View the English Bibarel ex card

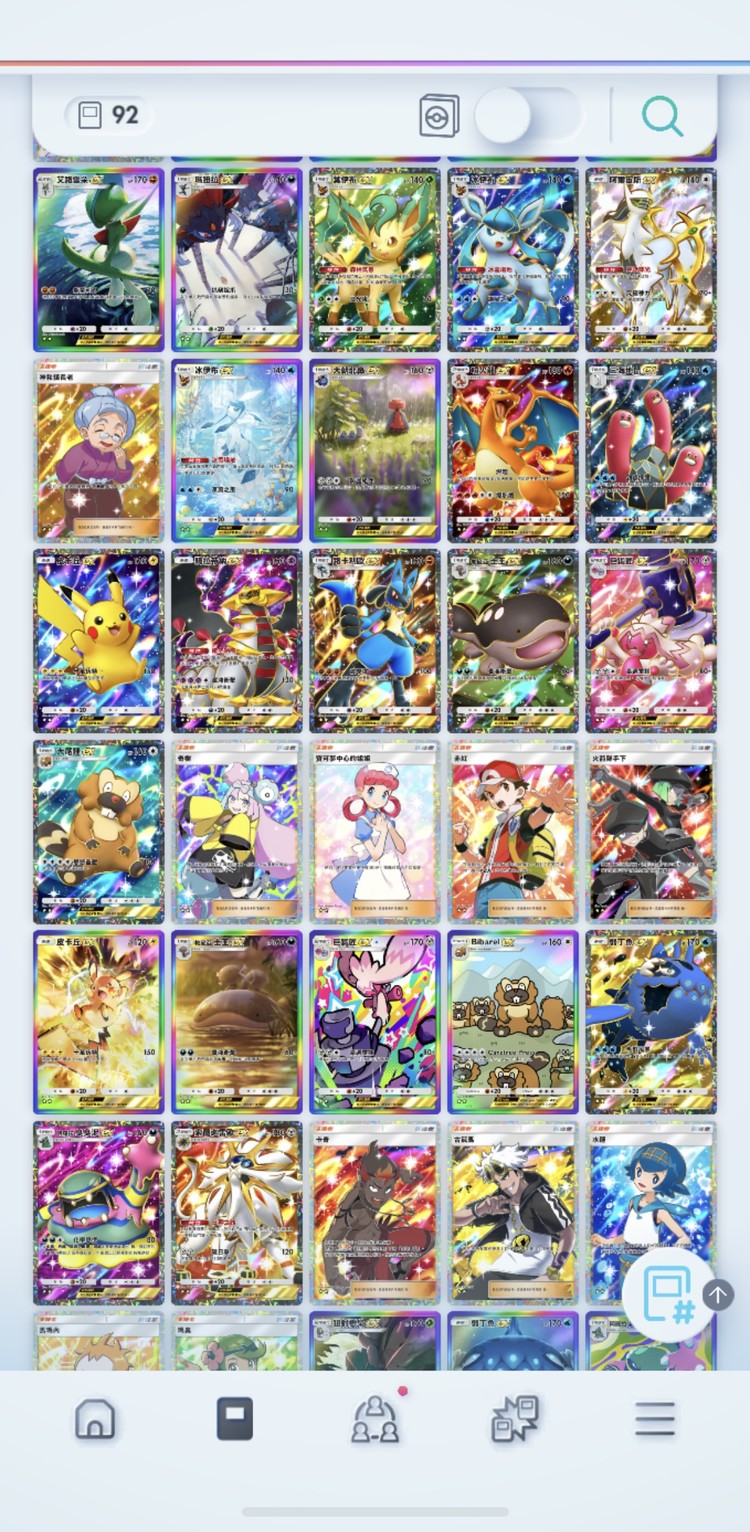click(513, 1021)
